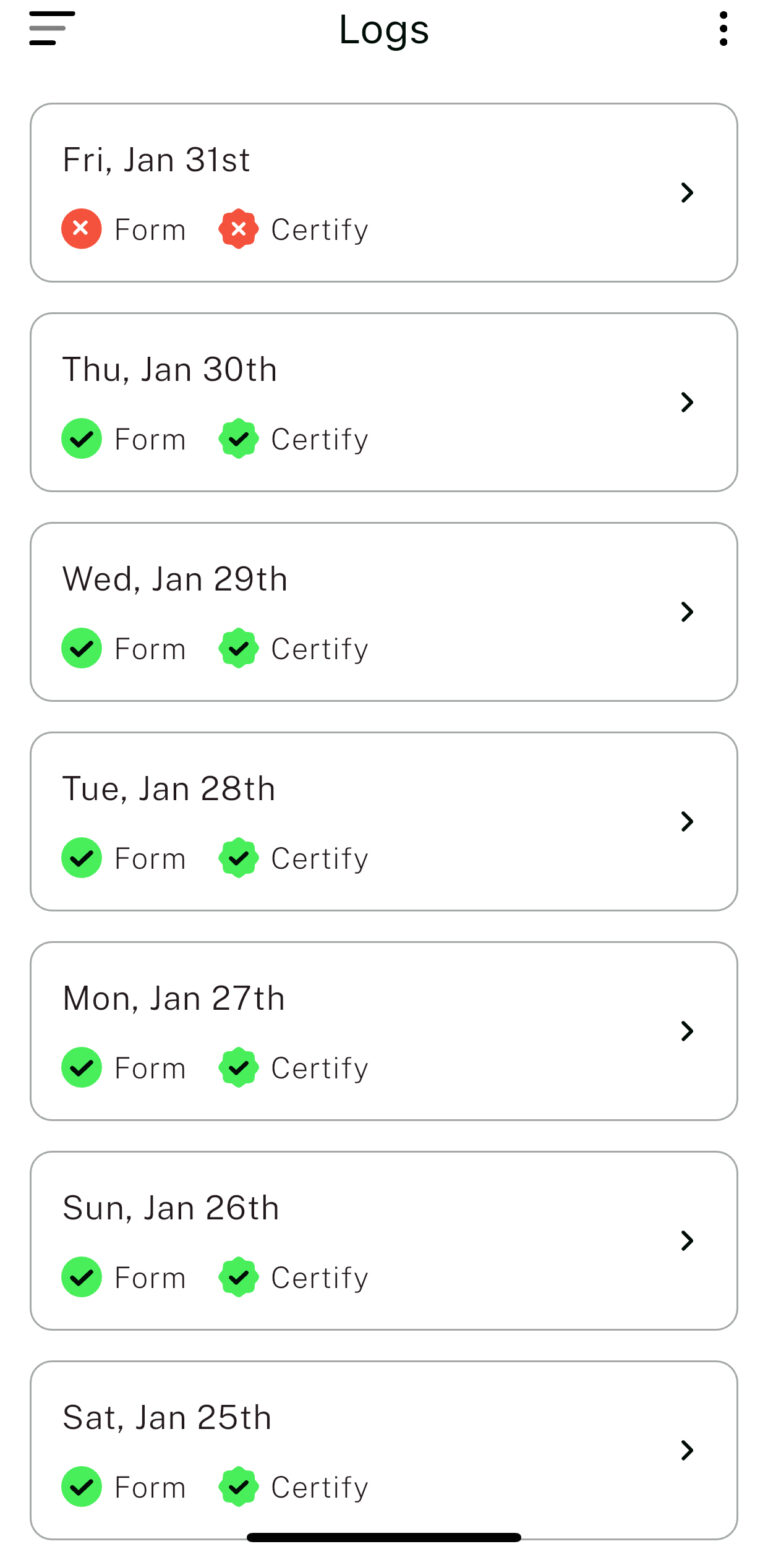Open the three-dot overflow menu

click(723, 28)
